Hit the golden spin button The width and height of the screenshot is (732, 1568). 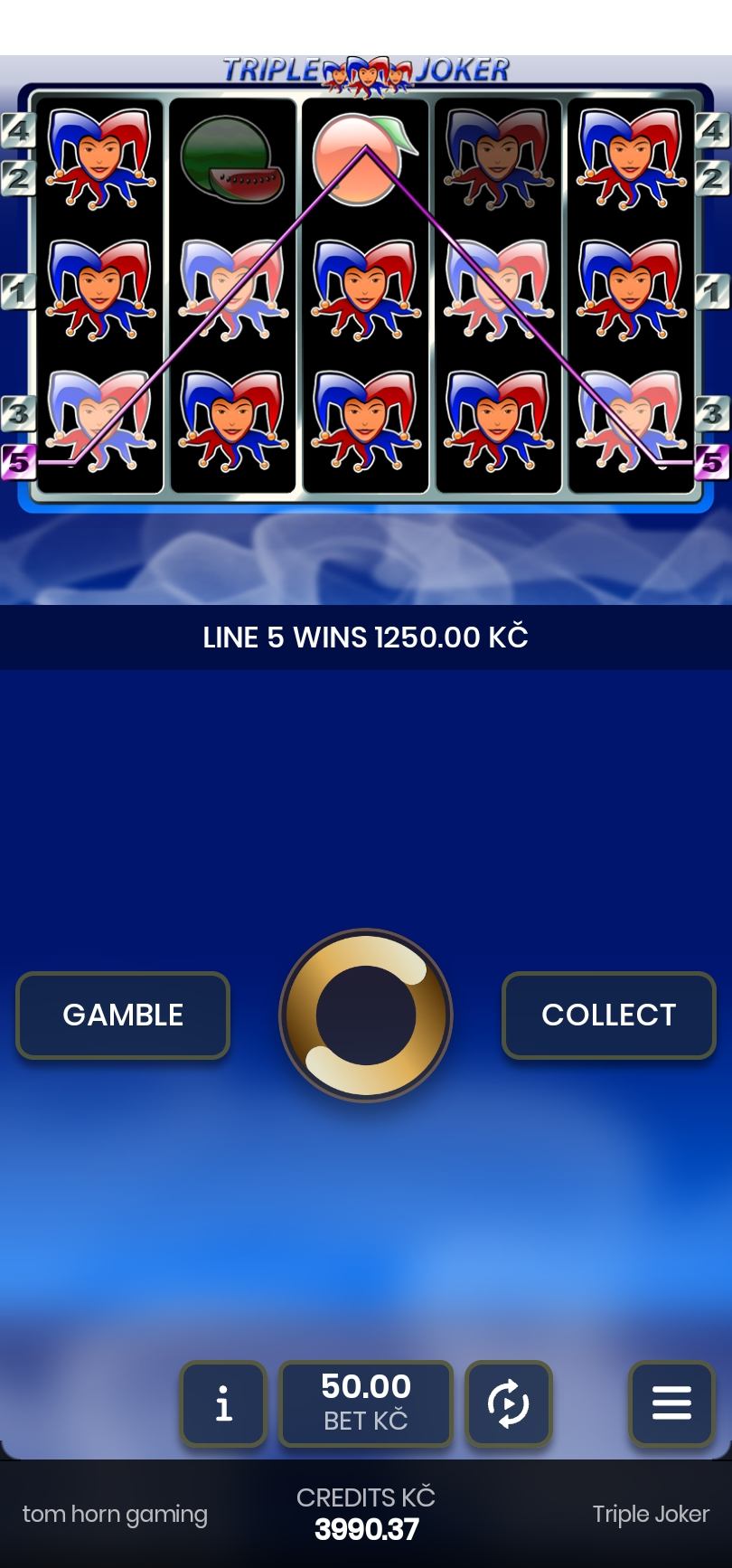pos(365,1015)
